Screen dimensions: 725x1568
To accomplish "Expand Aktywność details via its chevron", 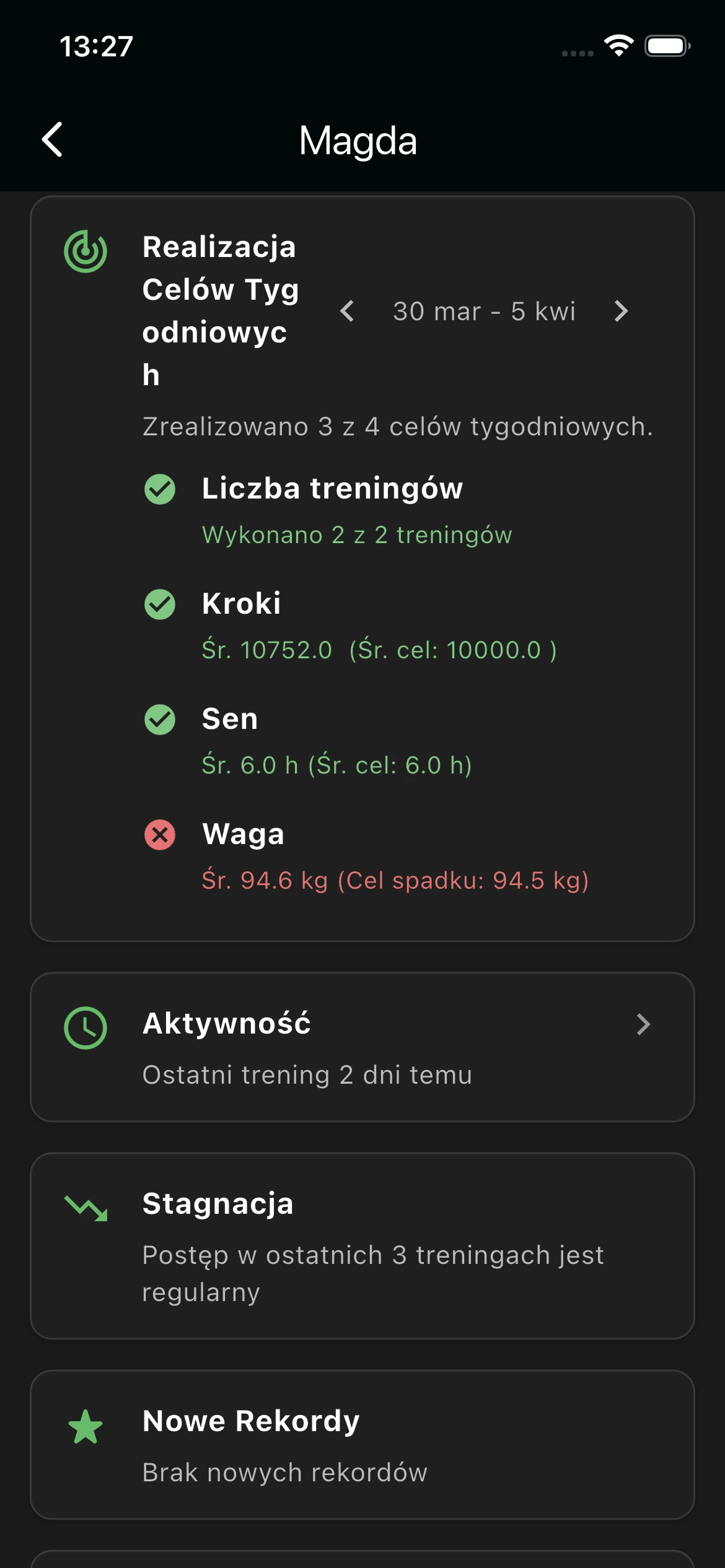I will 643,1024.
